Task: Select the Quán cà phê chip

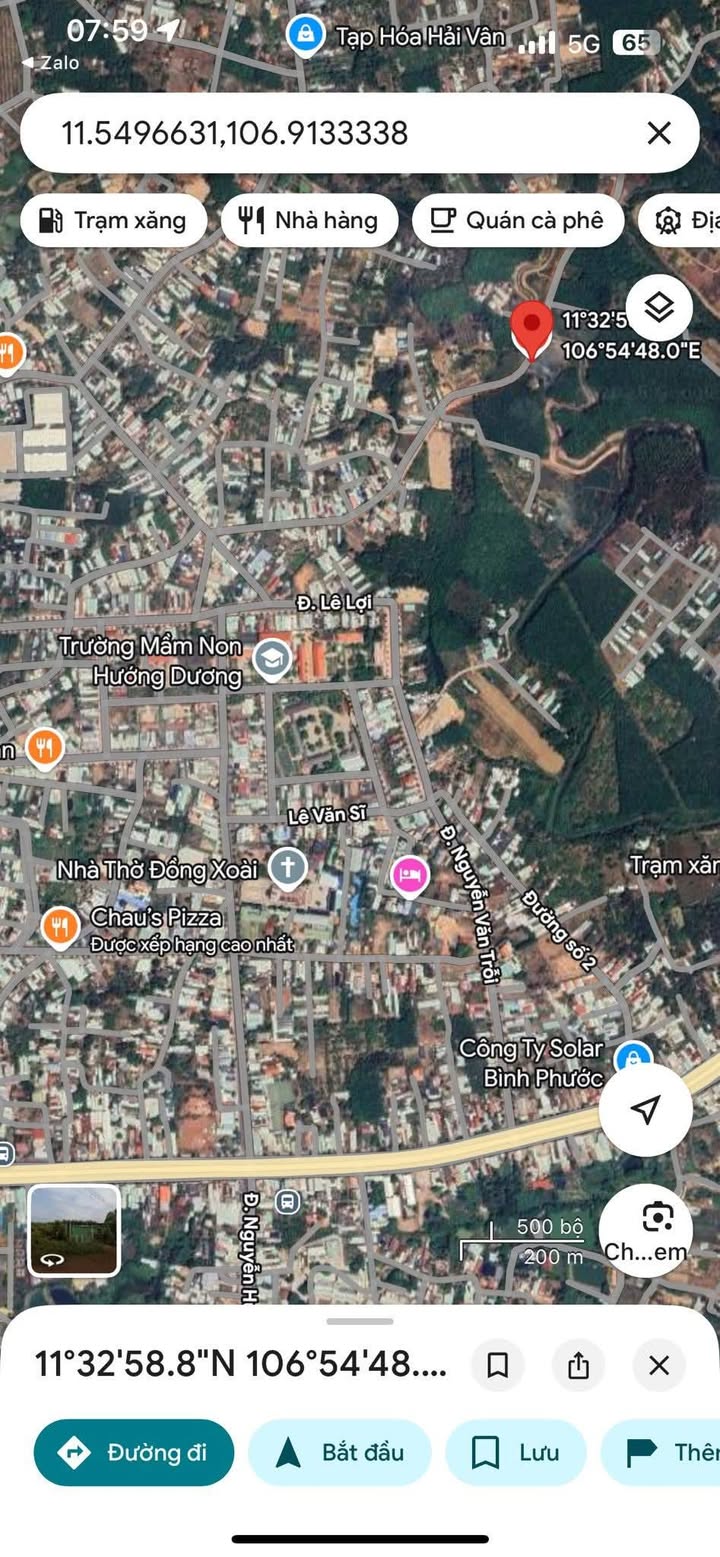Action: 517,220
